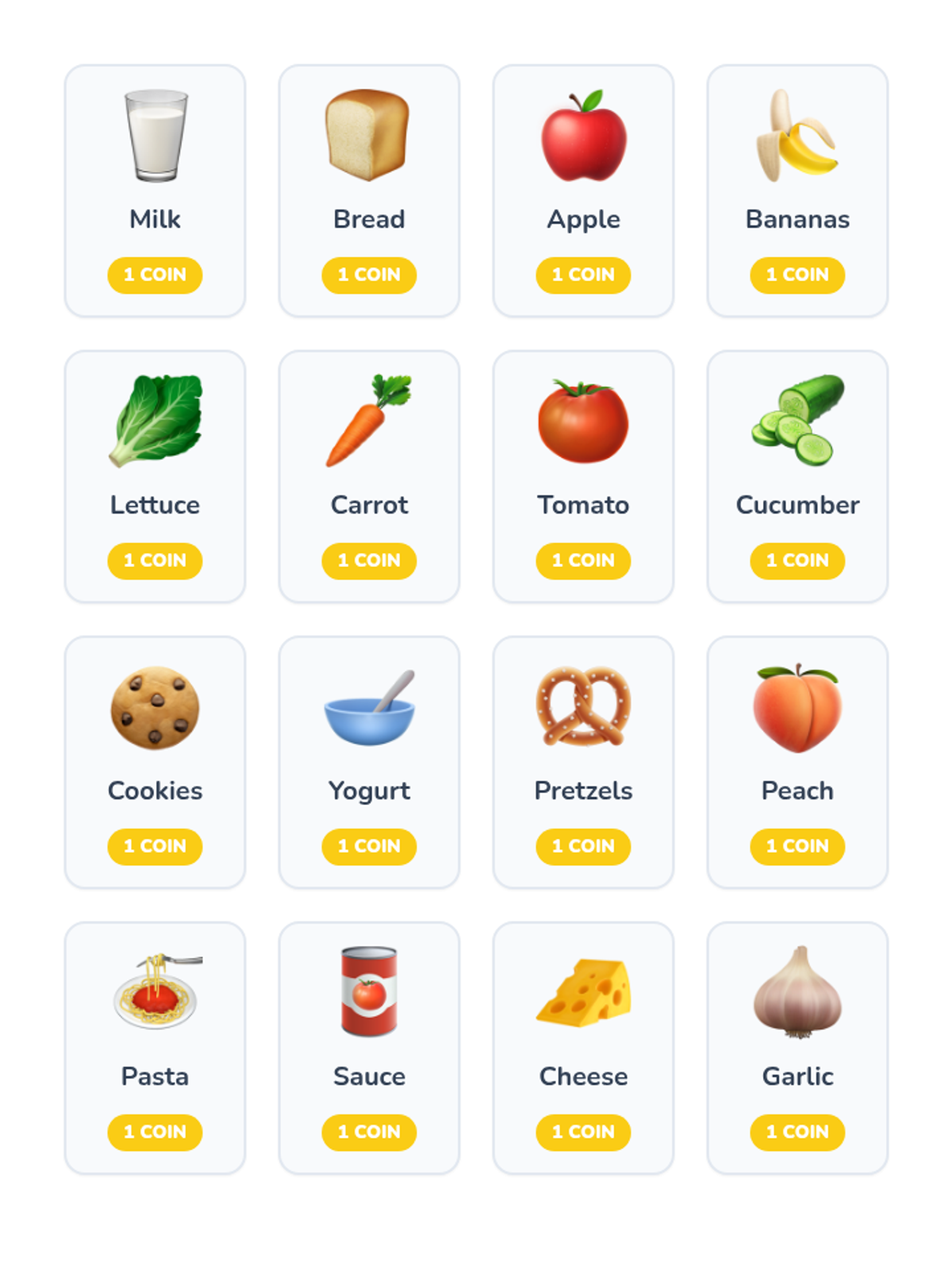
Task: Choose the Pretzels card
Action: tap(583, 762)
